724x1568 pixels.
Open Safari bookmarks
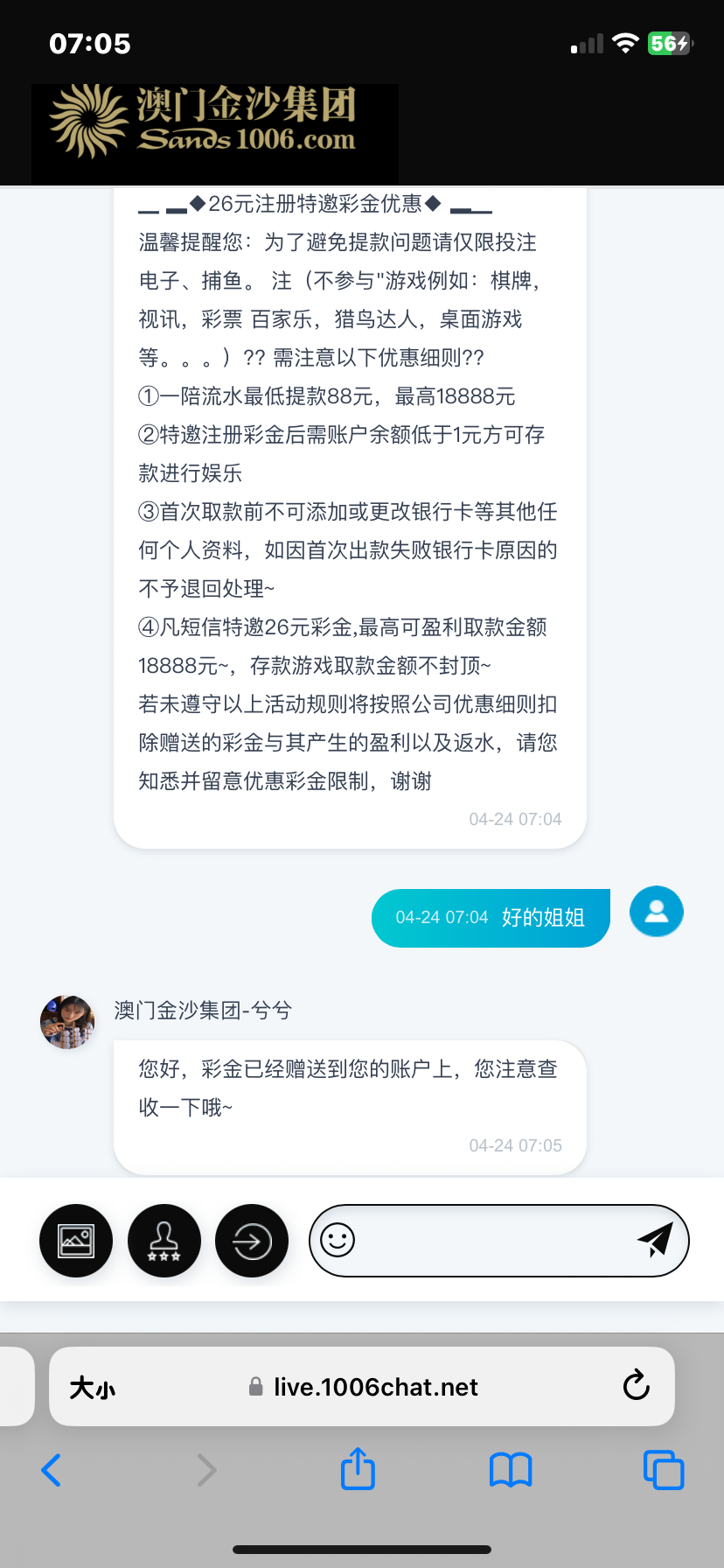511,1470
